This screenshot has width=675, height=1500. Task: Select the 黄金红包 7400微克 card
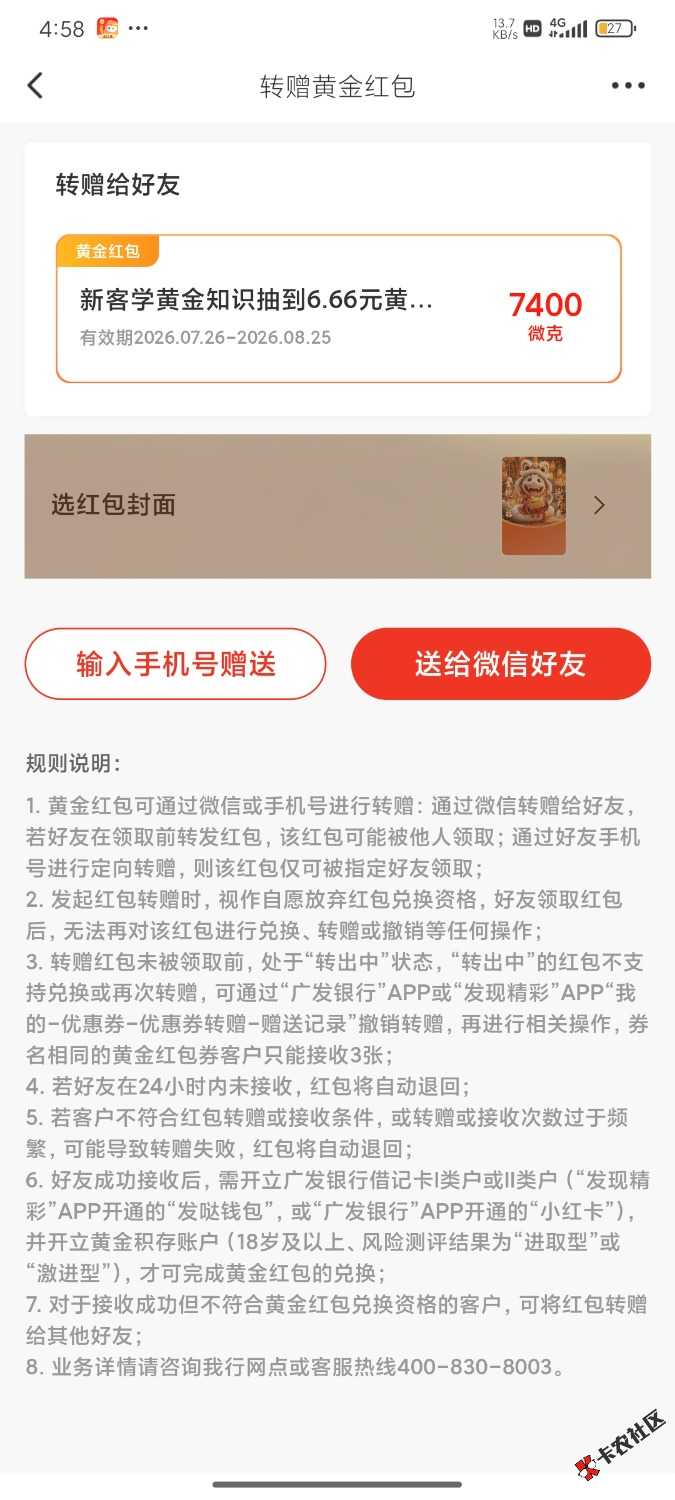coord(338,309)
